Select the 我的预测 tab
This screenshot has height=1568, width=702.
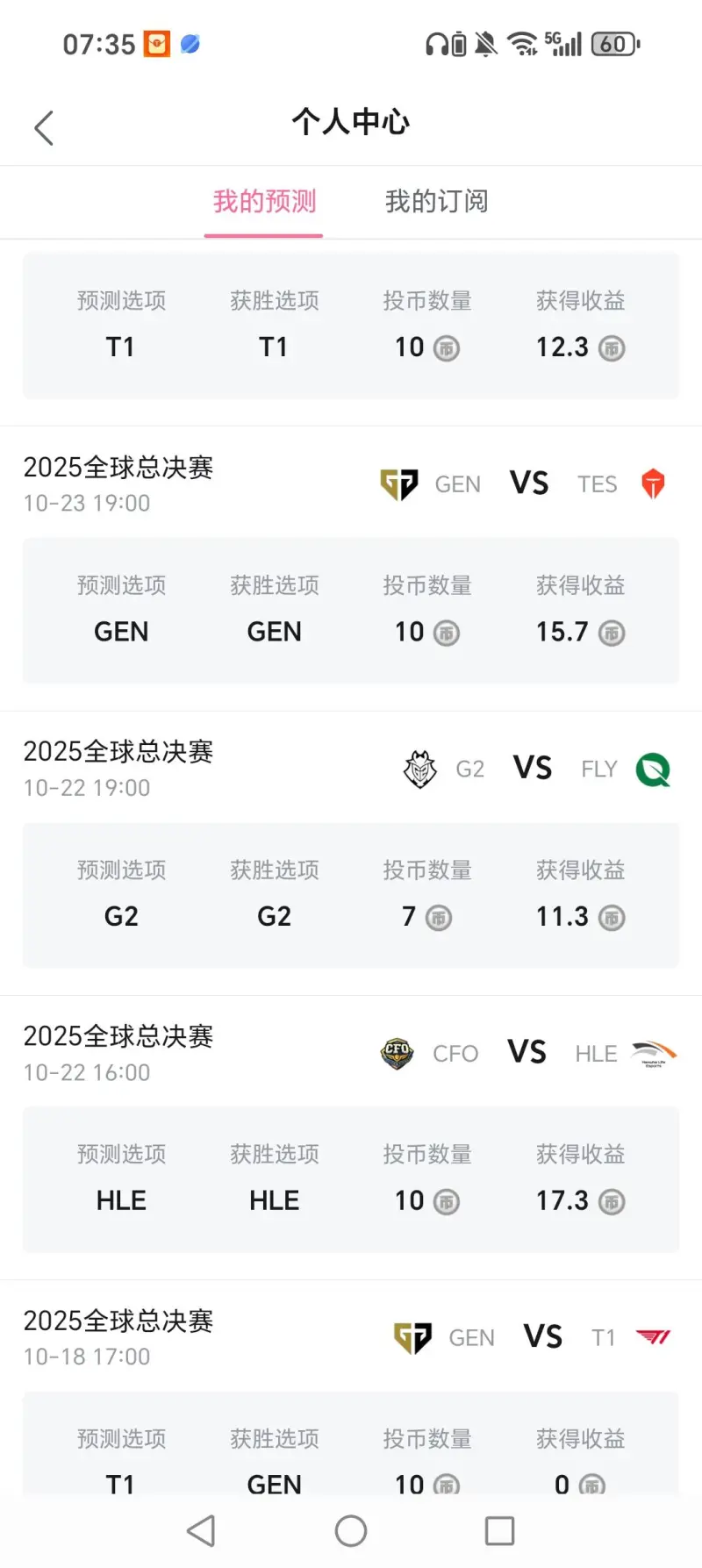tap(263, 202)
